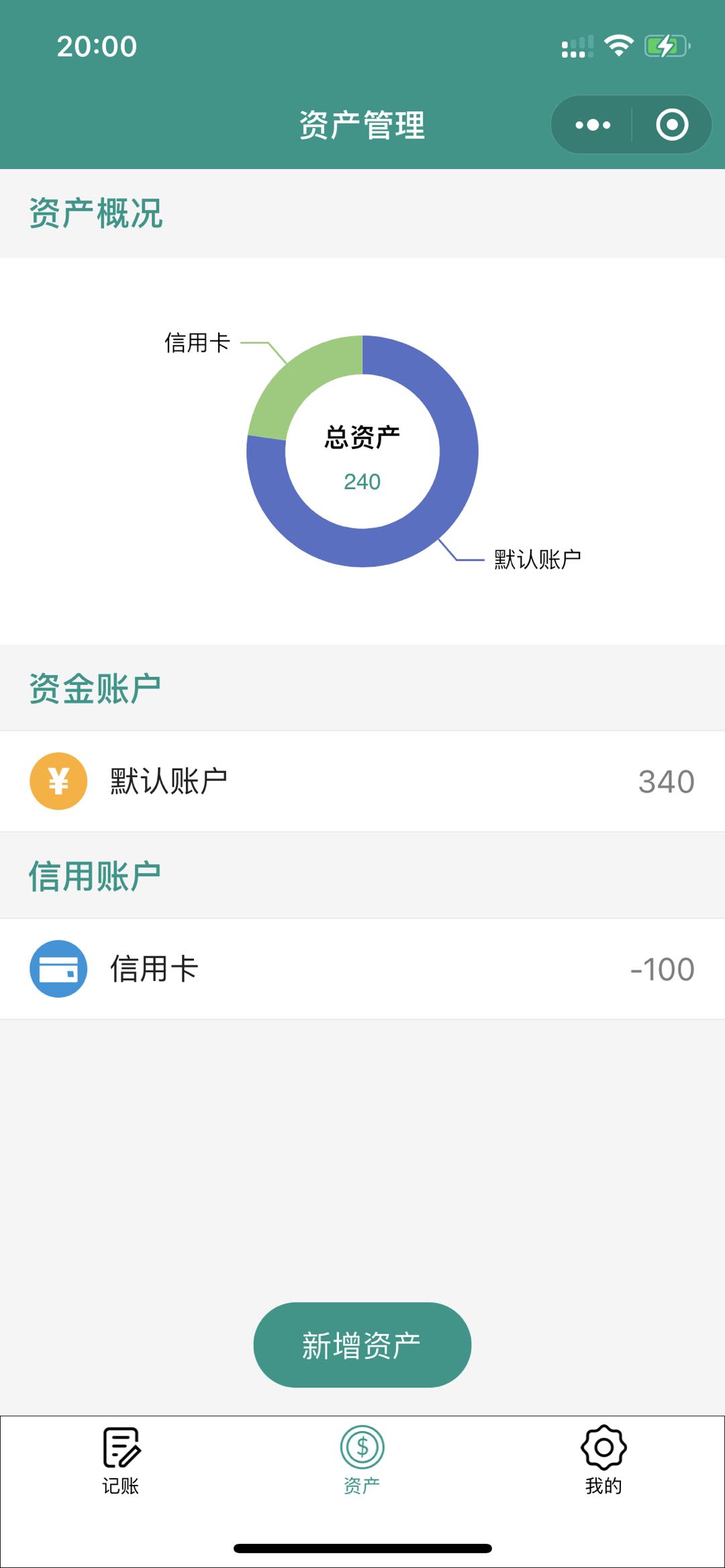Go to the 我的 tab
Image resolution: width=725 pixels, height=1568 pixels.
pyautogui.click(x=603, y=1460)
